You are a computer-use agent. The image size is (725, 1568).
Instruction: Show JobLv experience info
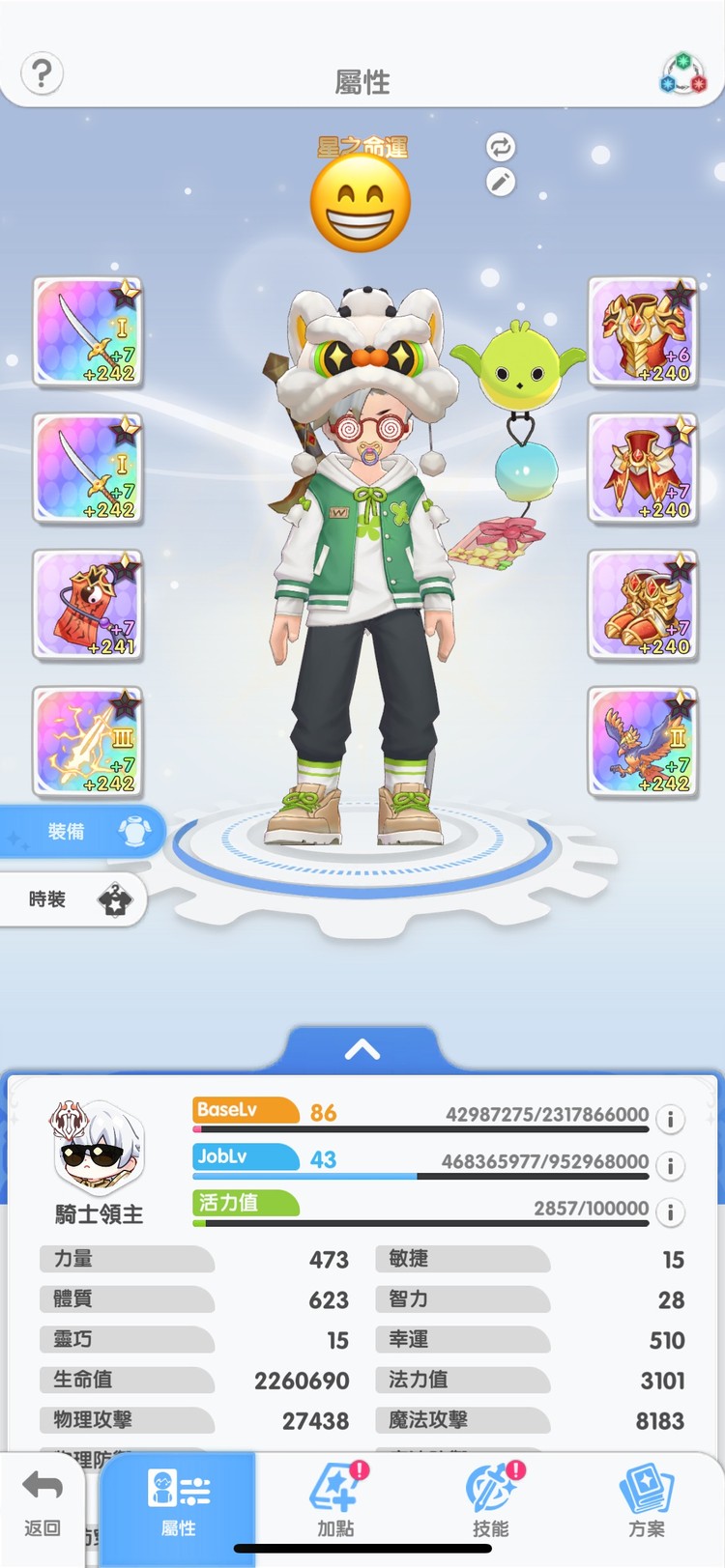670,1165
